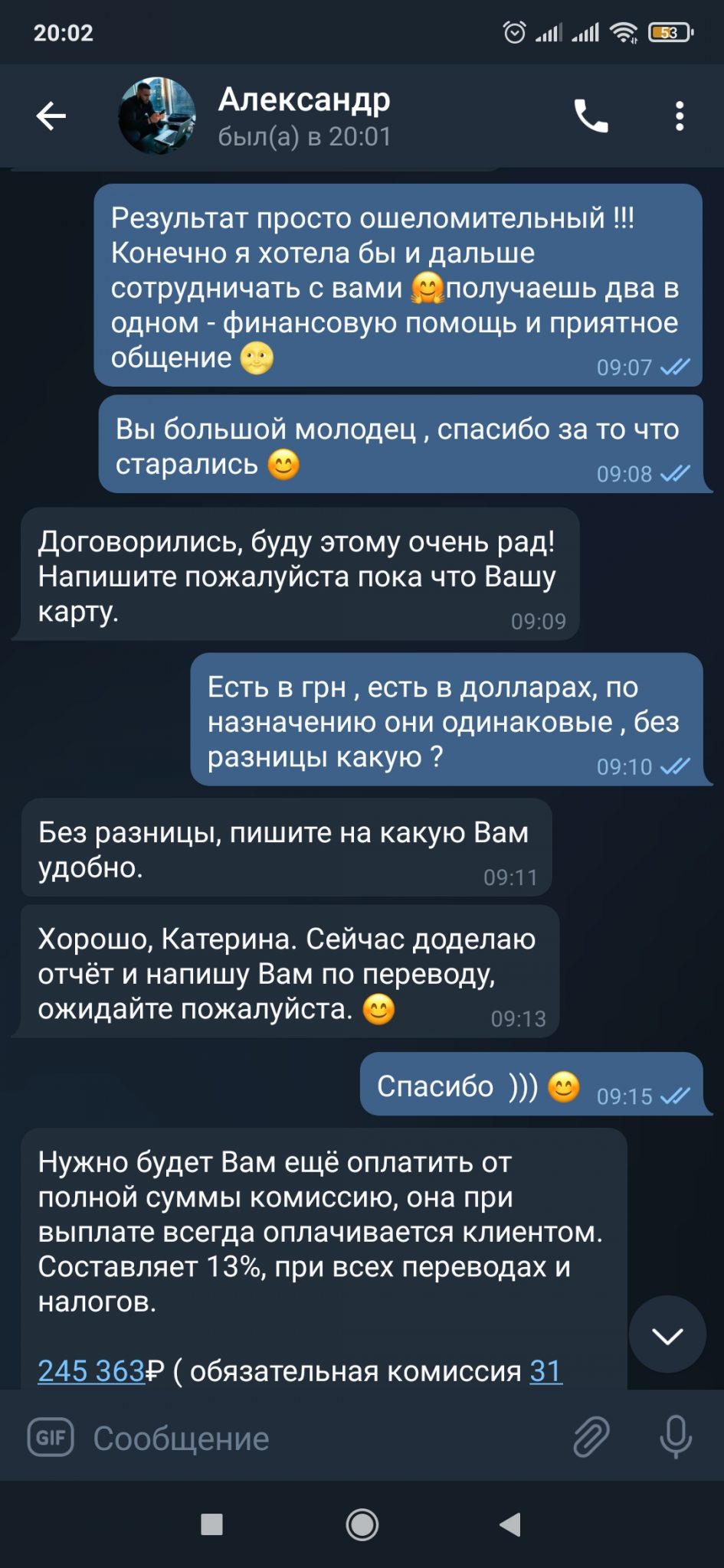The image size is (724, 1568).
Task: Attach a file with the paperclip
Action: pyautogui.click(x=591, y=1436)
